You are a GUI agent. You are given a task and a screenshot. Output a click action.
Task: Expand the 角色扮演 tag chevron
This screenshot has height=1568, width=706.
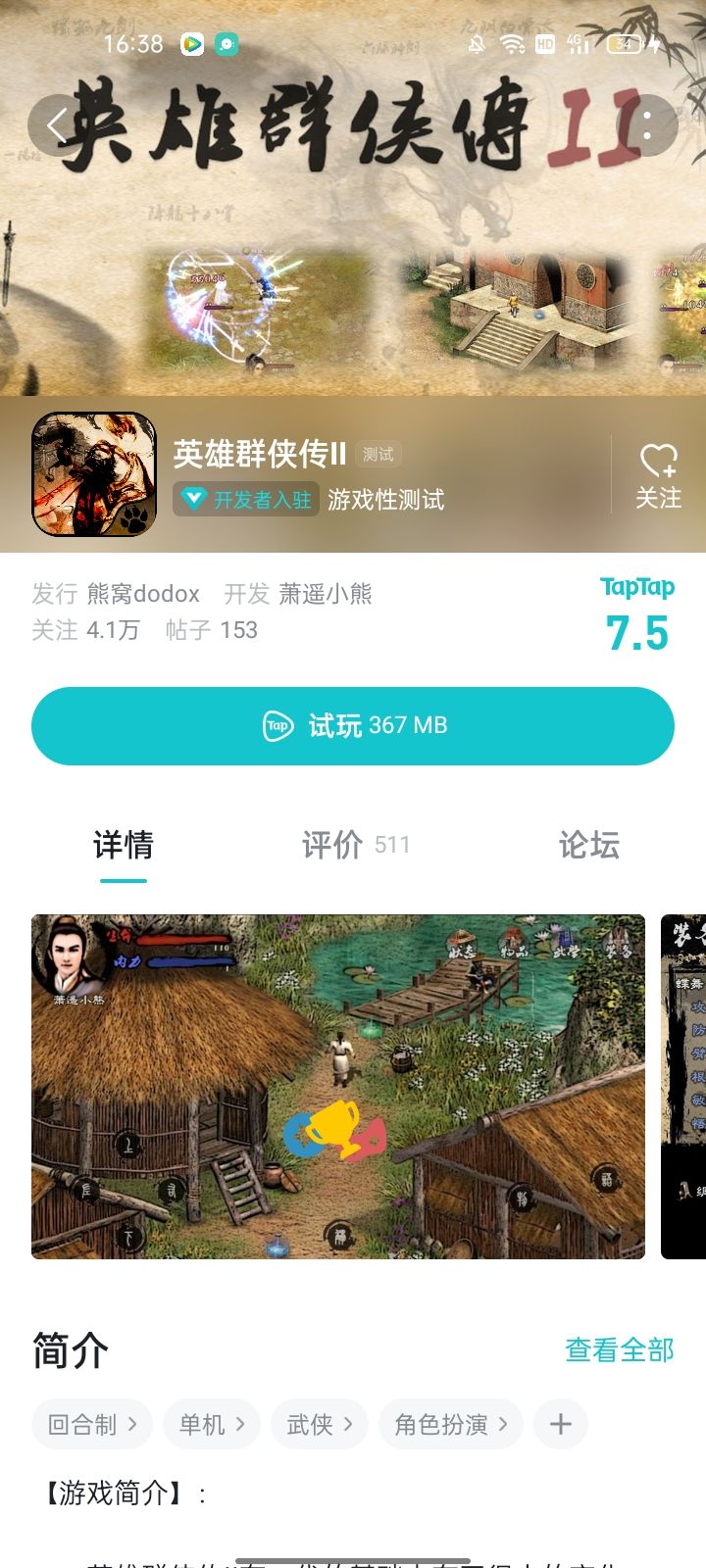pos(504,1424)
